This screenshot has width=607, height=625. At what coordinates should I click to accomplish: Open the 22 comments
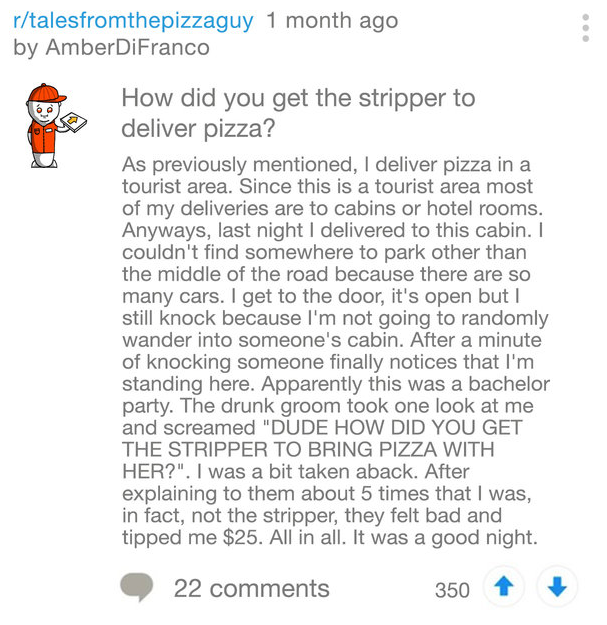coord(250,589)
